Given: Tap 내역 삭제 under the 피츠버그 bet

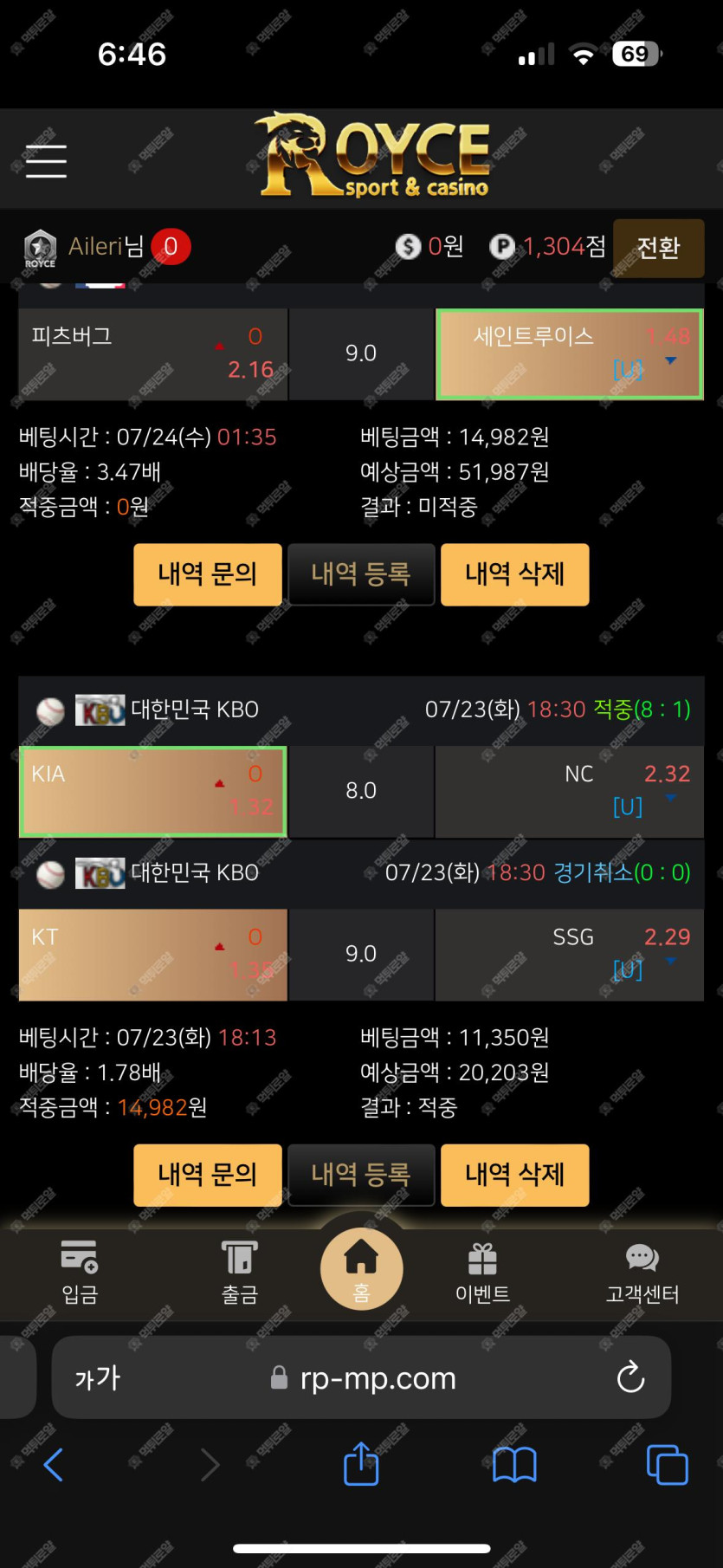Looking at the screenshot, I should (x=515, y=574).
